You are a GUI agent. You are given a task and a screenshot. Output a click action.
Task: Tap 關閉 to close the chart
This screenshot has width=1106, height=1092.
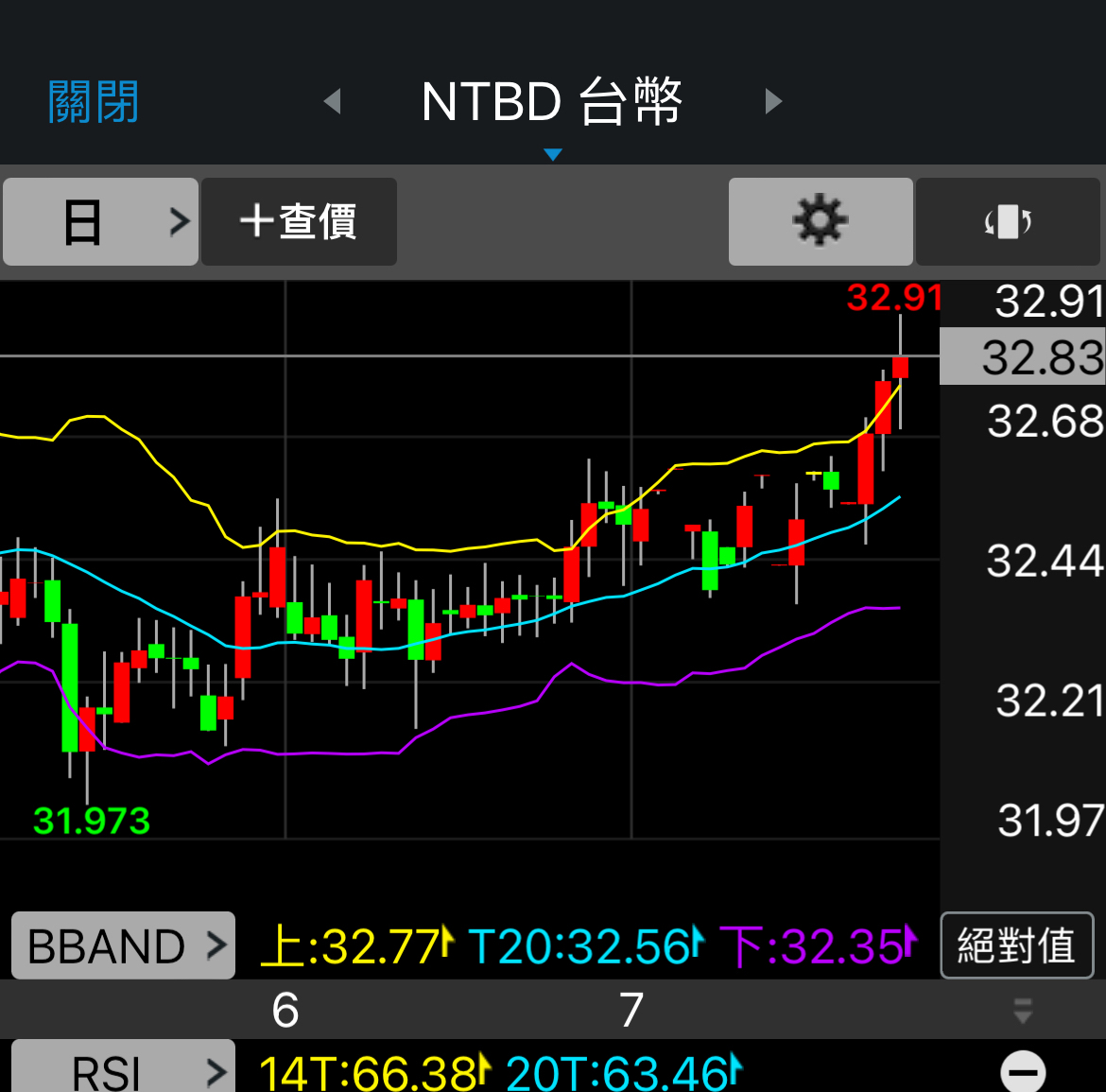(94, 102)
